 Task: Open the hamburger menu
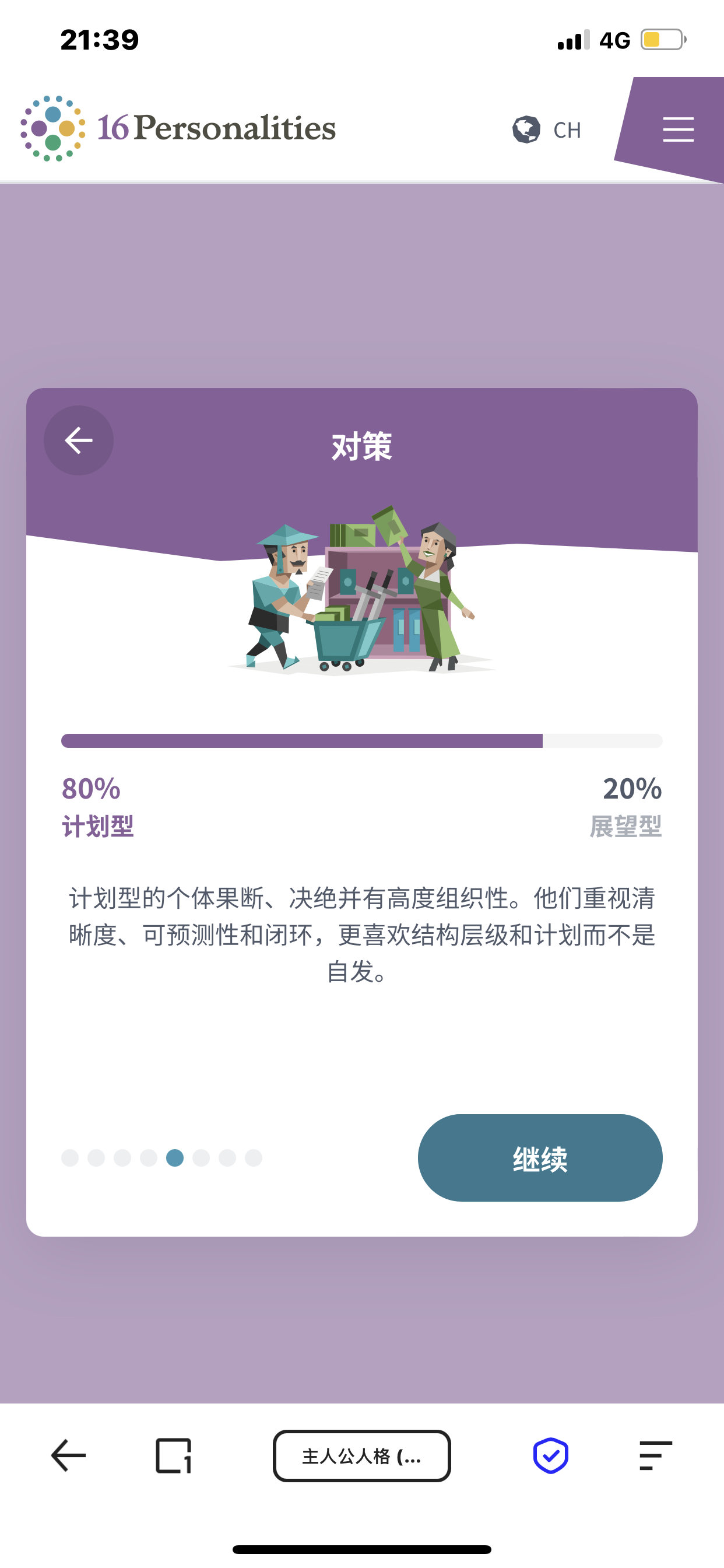click(678, 129)
